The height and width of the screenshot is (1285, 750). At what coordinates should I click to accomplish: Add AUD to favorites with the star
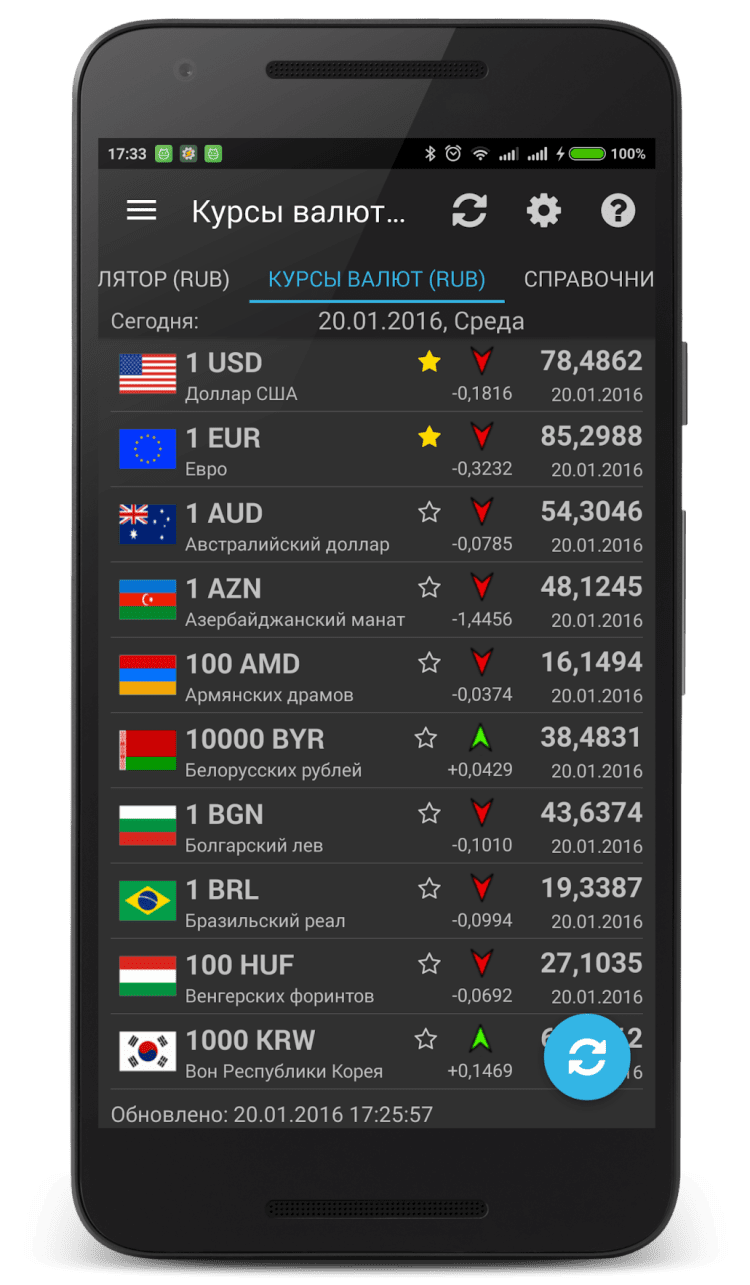pos(429,512)
